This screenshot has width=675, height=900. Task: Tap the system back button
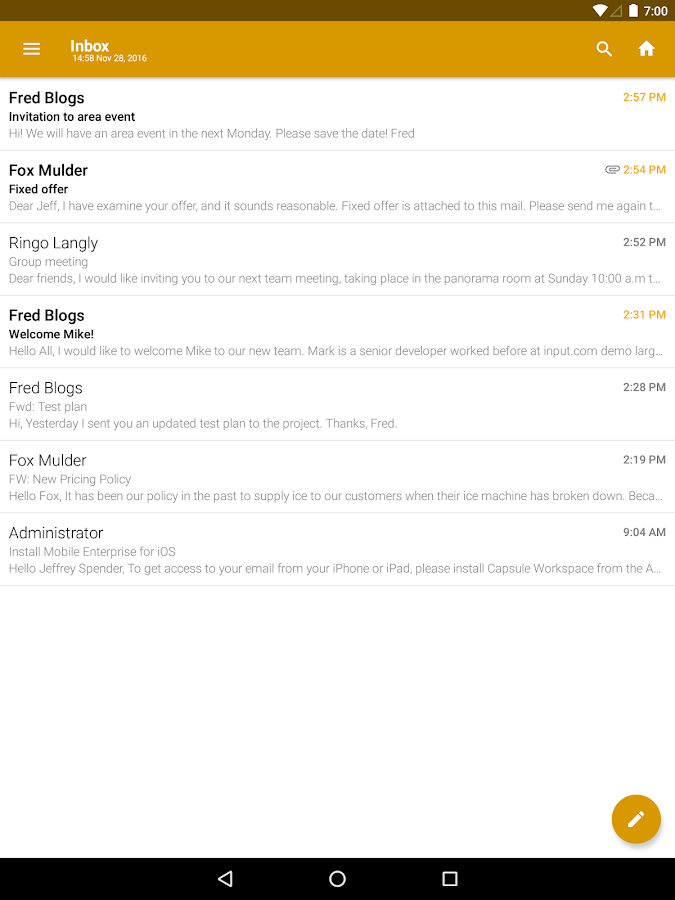[225, 879]
